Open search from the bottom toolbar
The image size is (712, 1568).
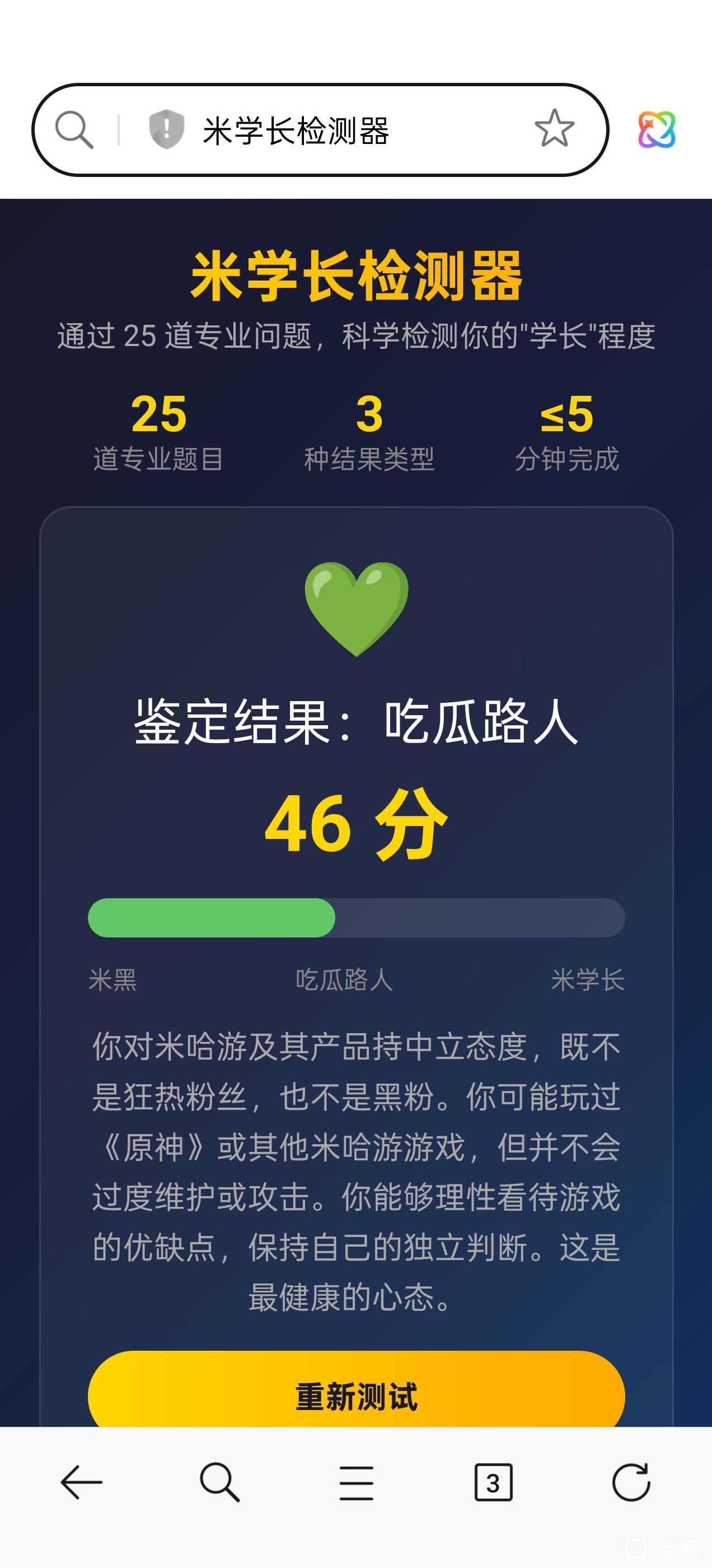point(219,1482)
